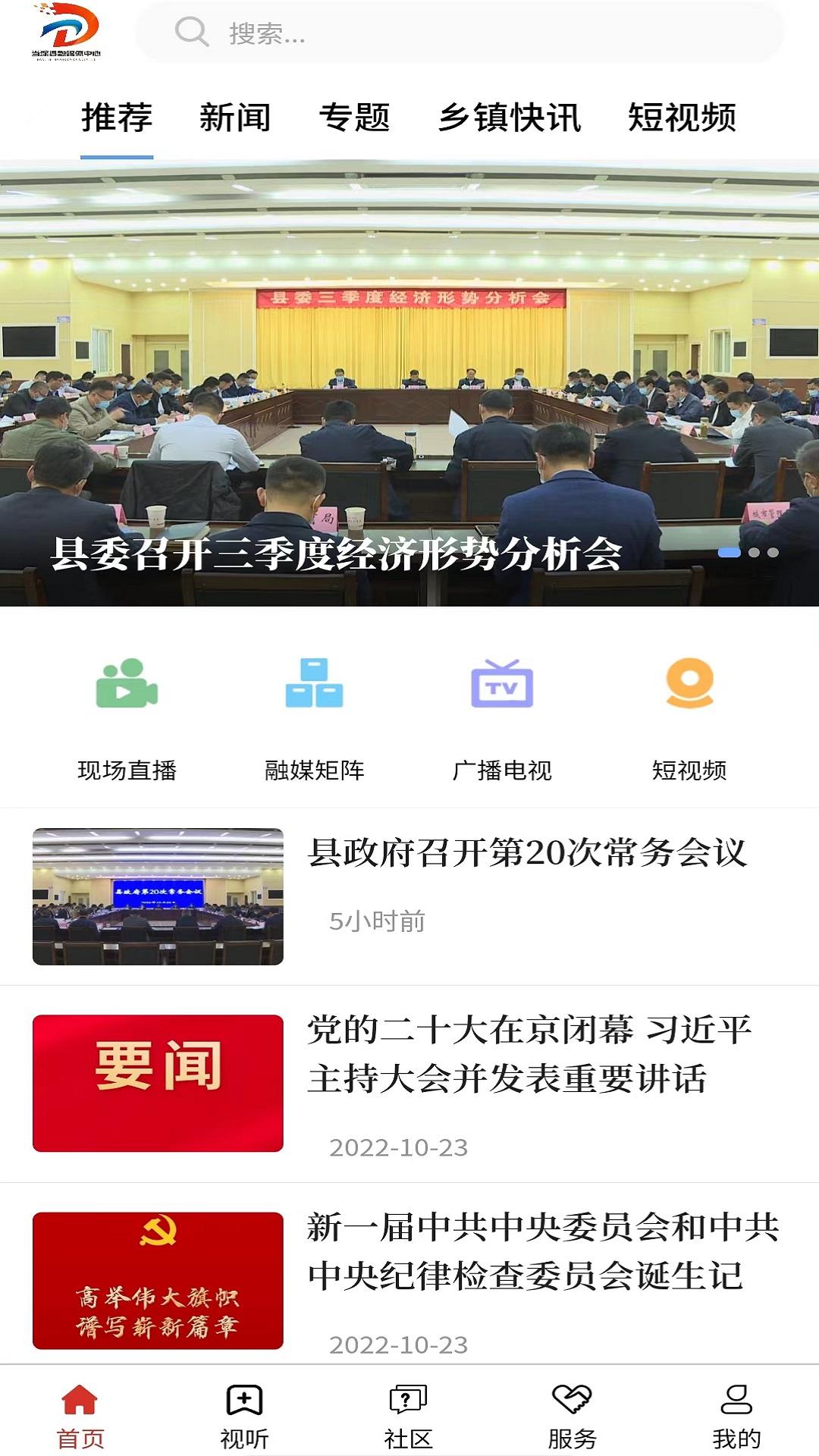This screenshot has width=819, height=1456.
Task: Open 广播电视 TV broadcast icon
Action: point(500,686)
